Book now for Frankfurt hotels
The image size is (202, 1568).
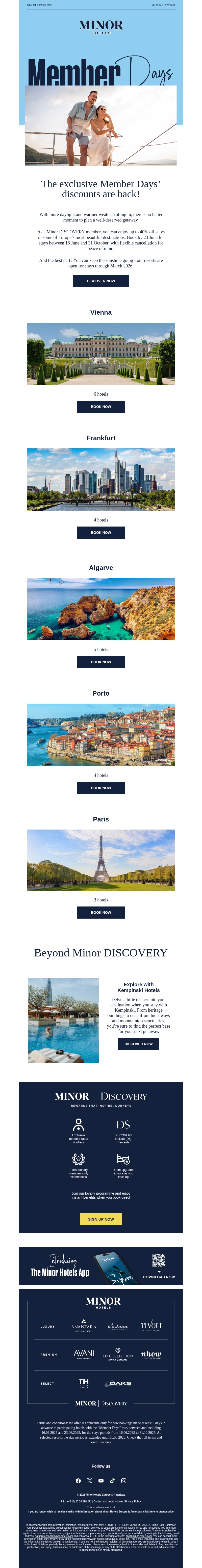click(x=101, y=533)
